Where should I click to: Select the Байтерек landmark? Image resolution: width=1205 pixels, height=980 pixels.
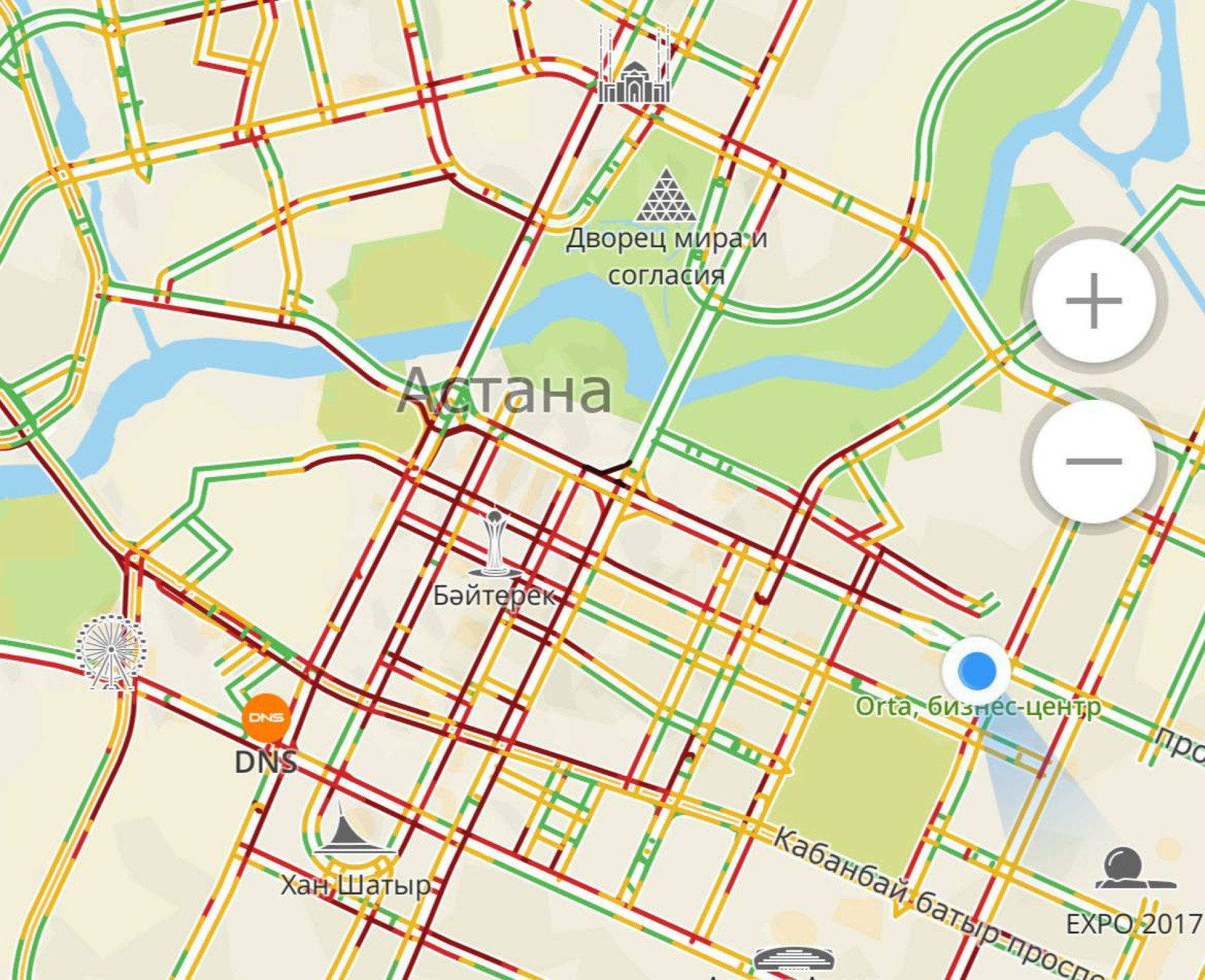495,545
